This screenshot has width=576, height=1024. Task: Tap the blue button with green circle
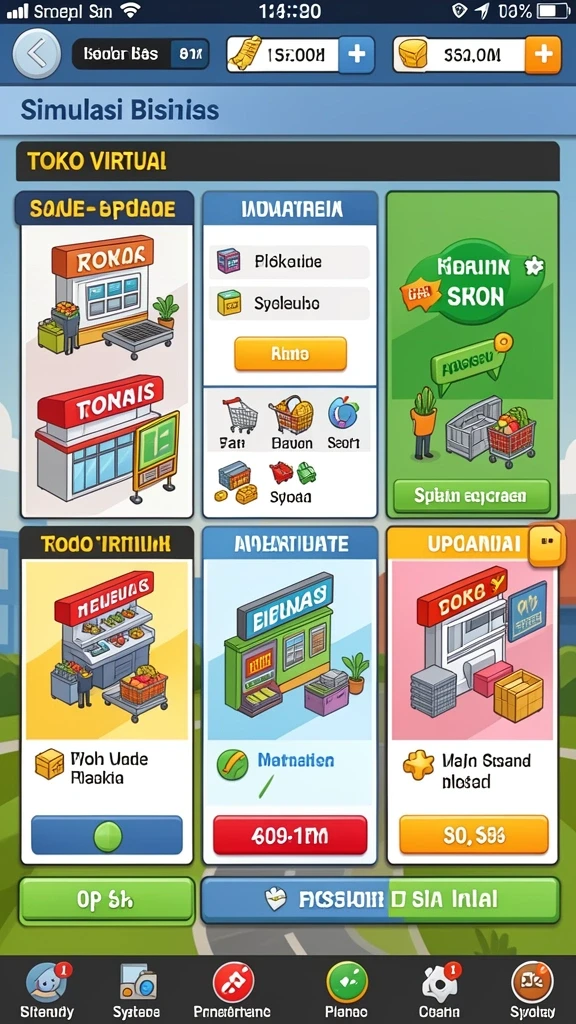click(x=107, y=835)
